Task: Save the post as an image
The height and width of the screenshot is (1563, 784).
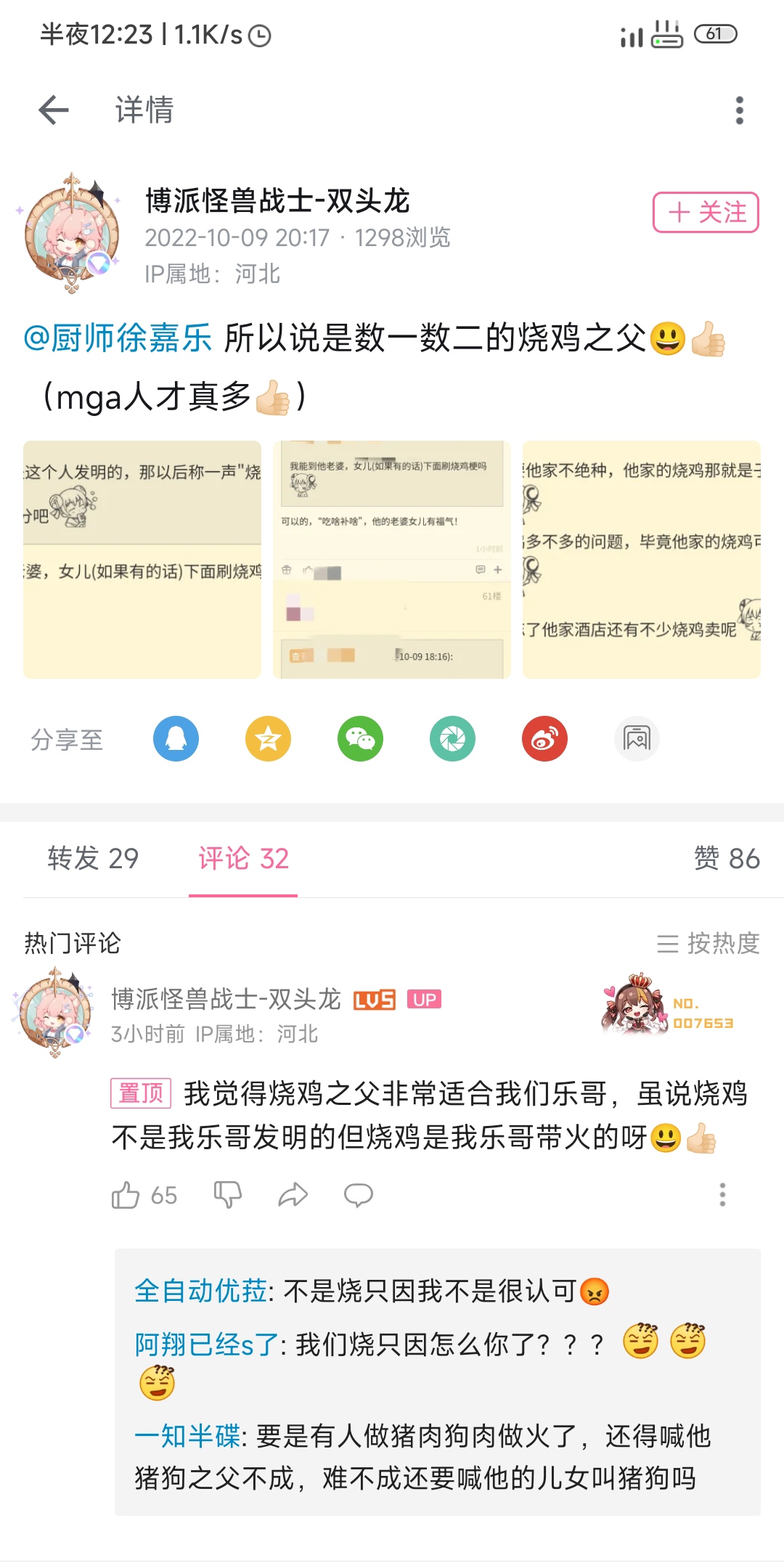Action: coord(637,739)
